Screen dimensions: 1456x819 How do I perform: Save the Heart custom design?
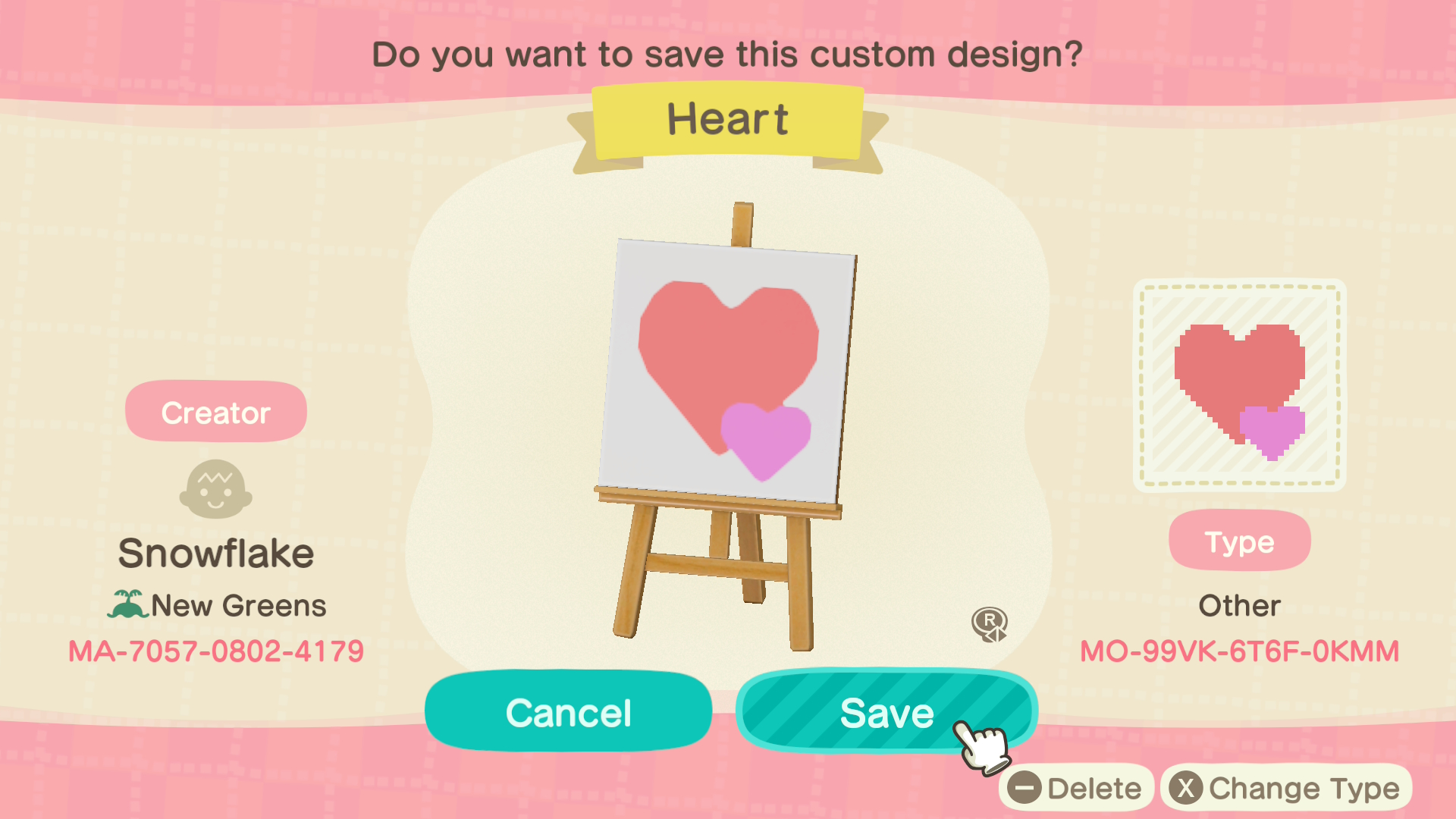(886, 712)
